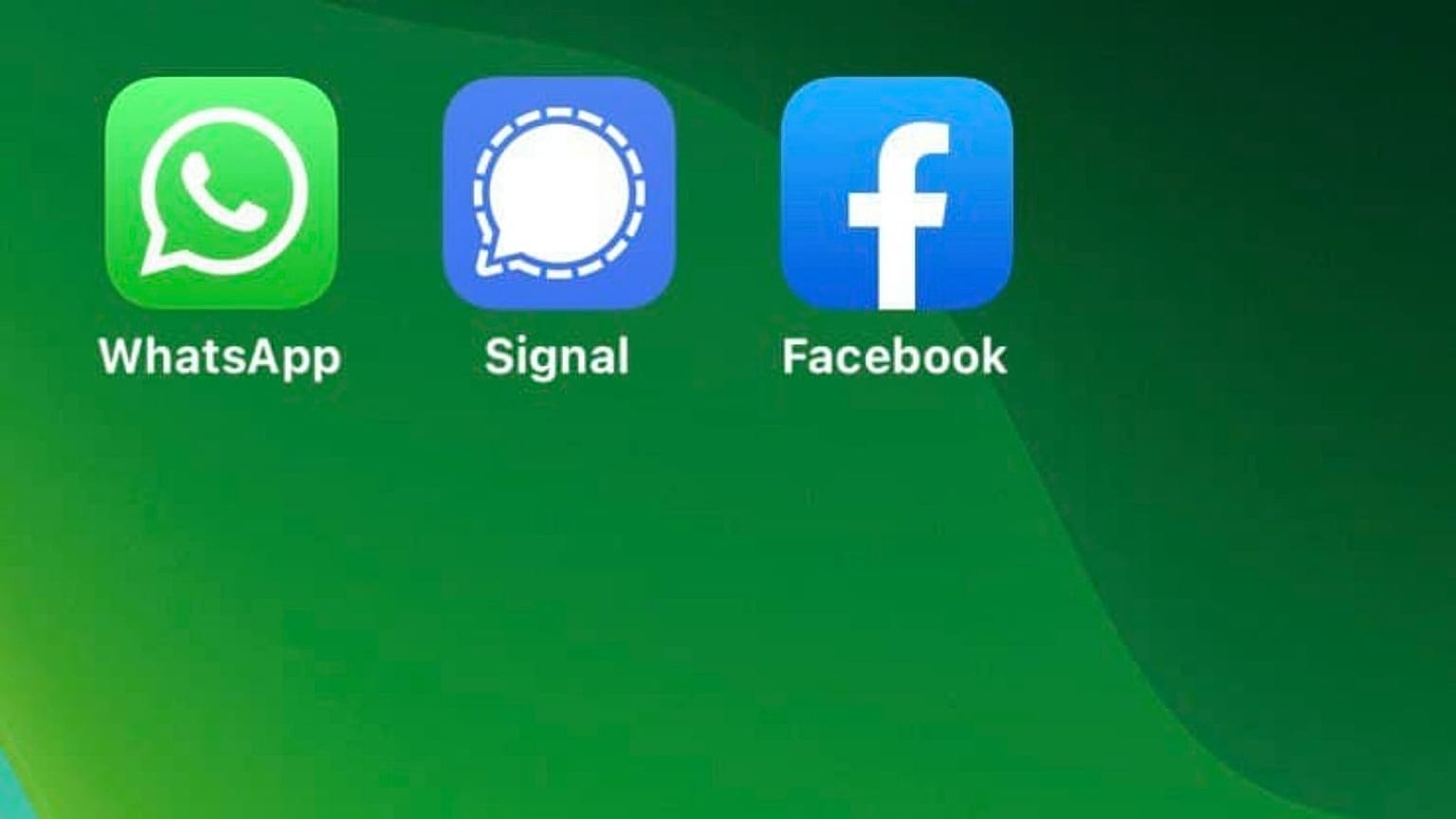The width and height of the screenshot is (1456, 819).
Task: Launch the Signal app
Action: pyautogui.click(x=558, y=193)
